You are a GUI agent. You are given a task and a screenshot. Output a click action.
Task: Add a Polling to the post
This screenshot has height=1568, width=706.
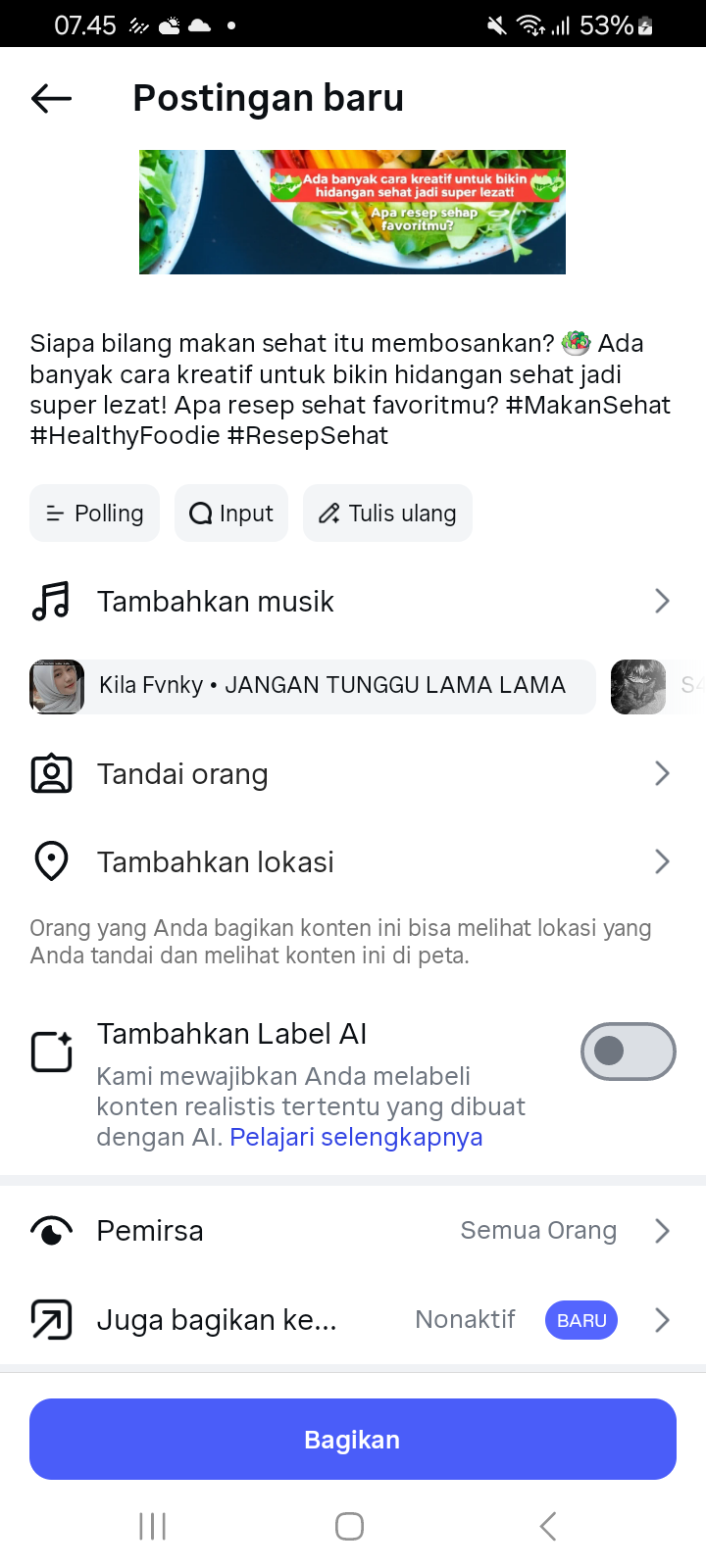[95, 514]
